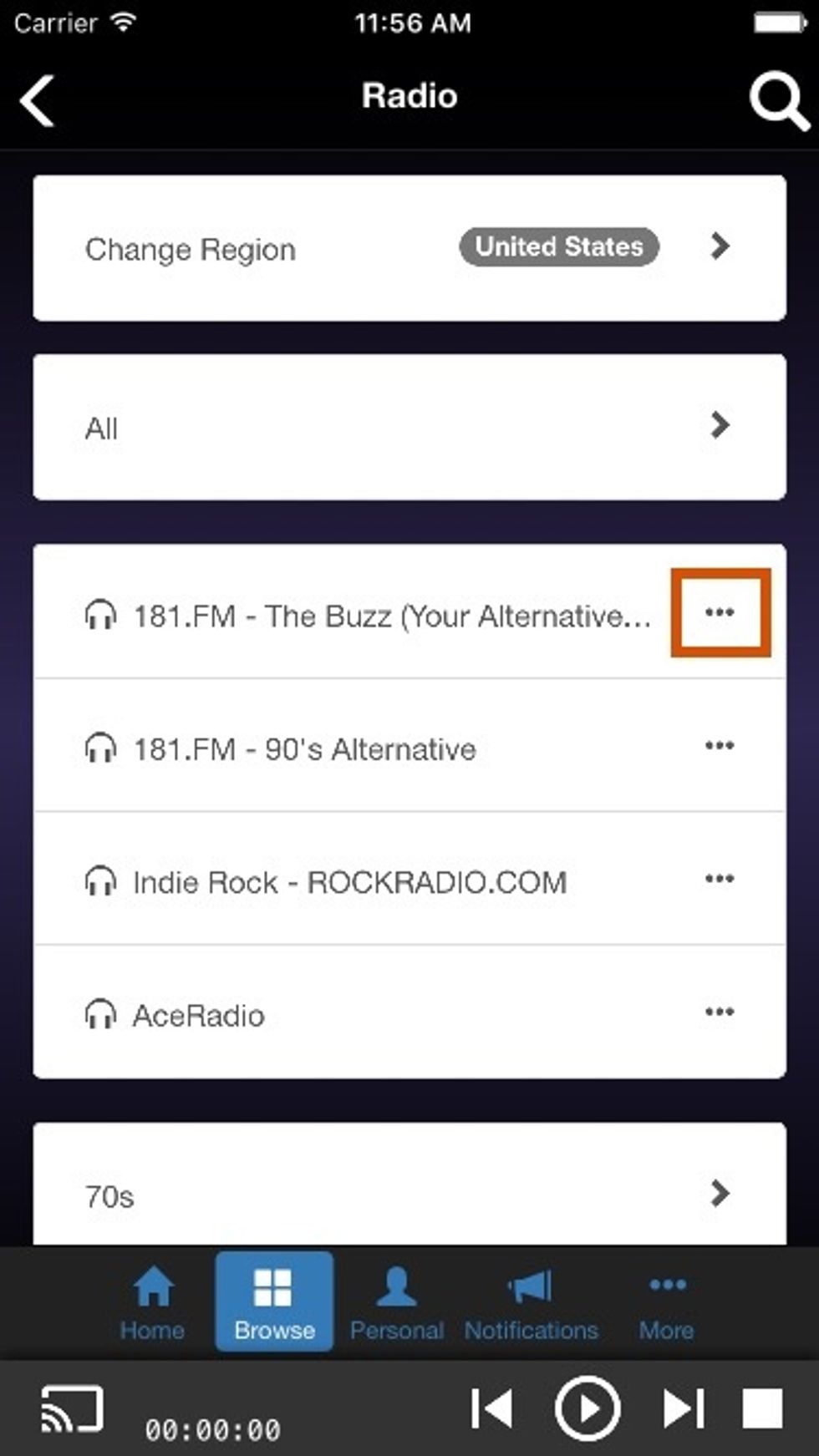Open options for 181.FM - The Buzz
The height and width of the screenshot is (1456, 819).
click(720, 612)
